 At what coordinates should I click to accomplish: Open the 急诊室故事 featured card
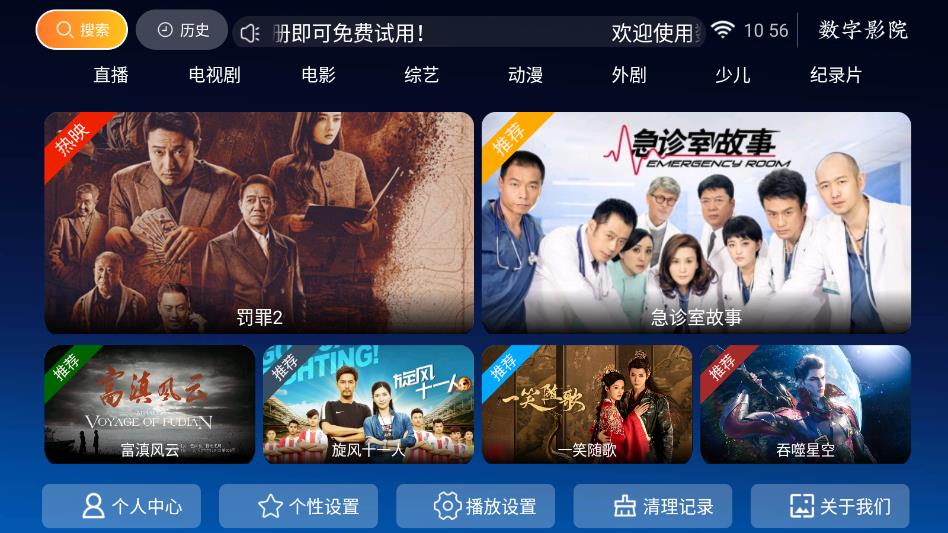point(696,222)
